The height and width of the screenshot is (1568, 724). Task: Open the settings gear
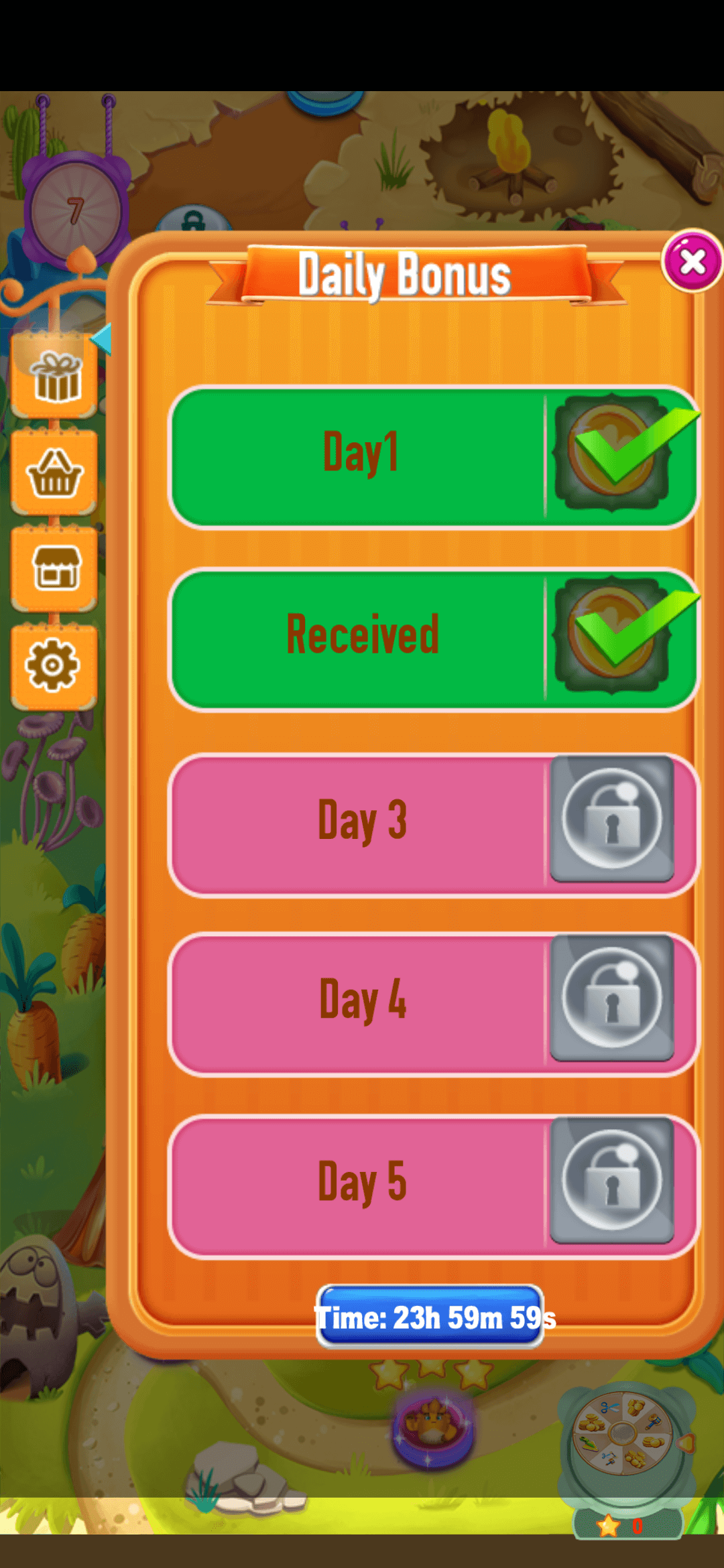(x=54, y=665)
